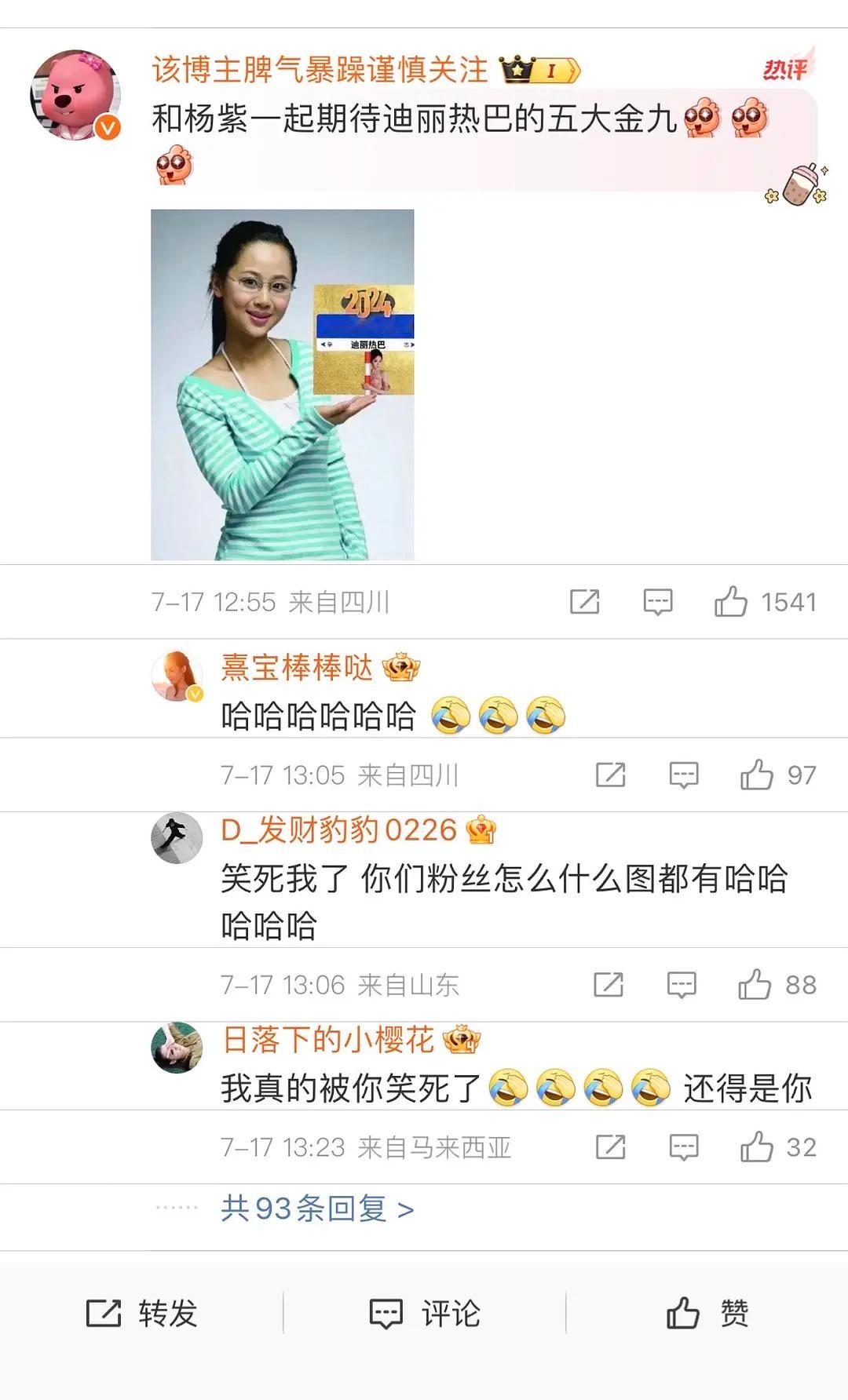
Task: Open the attached photo of the 2024 calendar pose
Action: [x=283, y=385]
